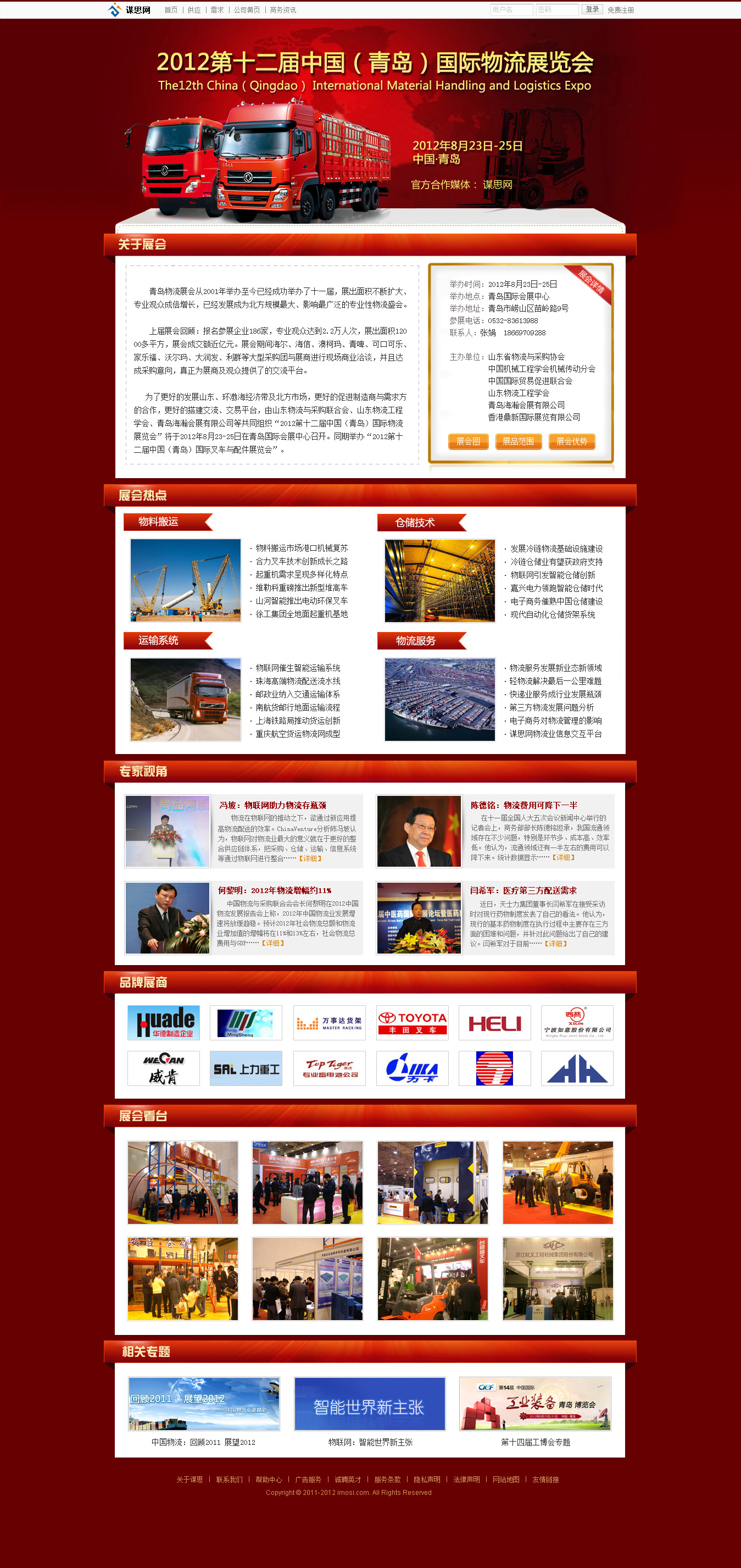Open article 物联网催生智能运输系统
Viewport: 741px width, 1568px height.
(298, 668)
